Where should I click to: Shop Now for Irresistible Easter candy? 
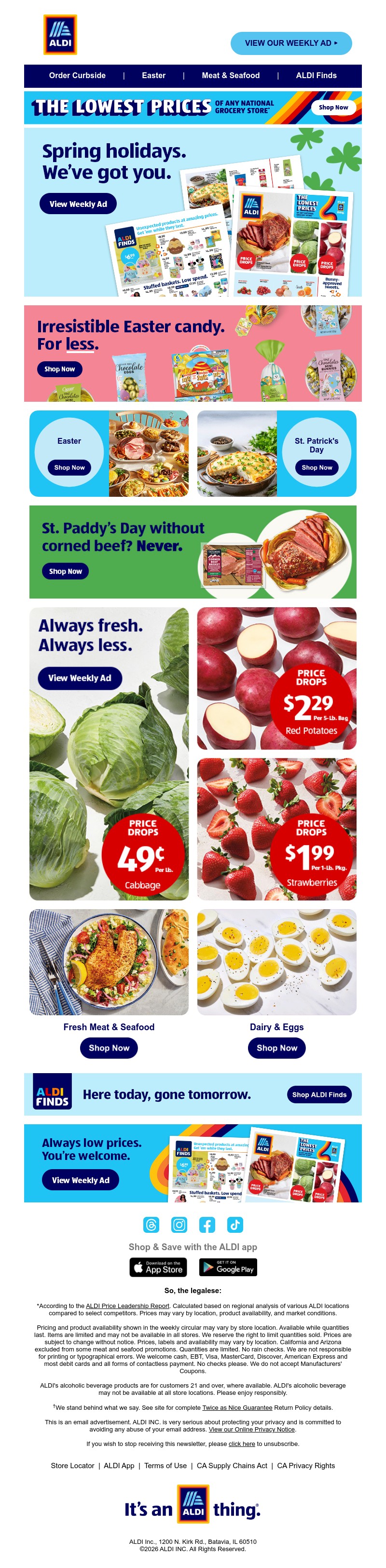(x=60, y=369)
